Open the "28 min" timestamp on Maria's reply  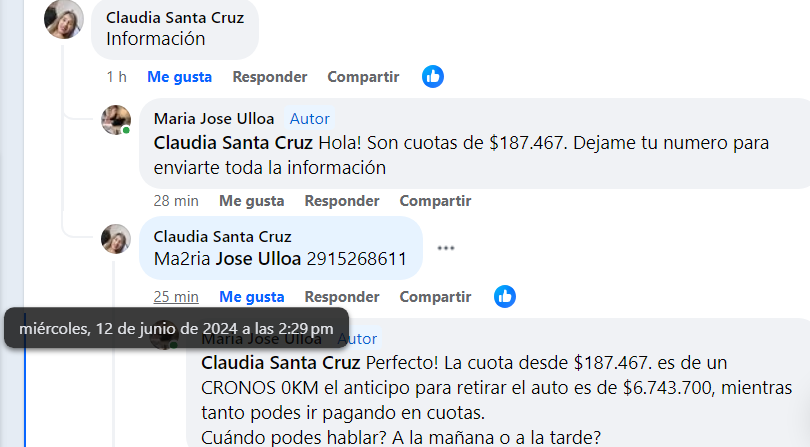[x=176, y=200]
